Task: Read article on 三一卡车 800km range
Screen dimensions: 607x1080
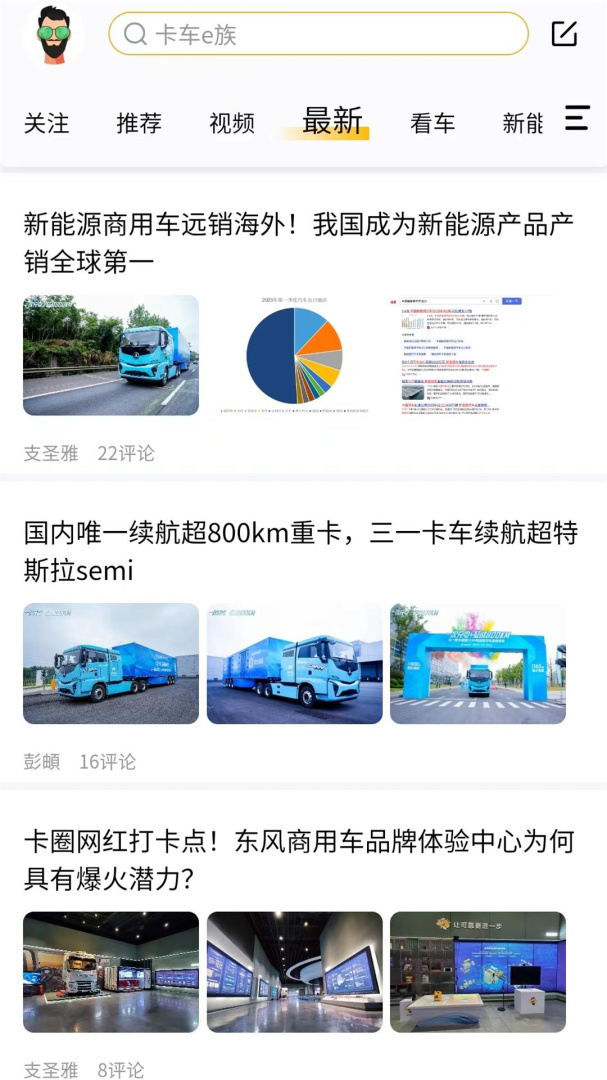Action: 300,552
